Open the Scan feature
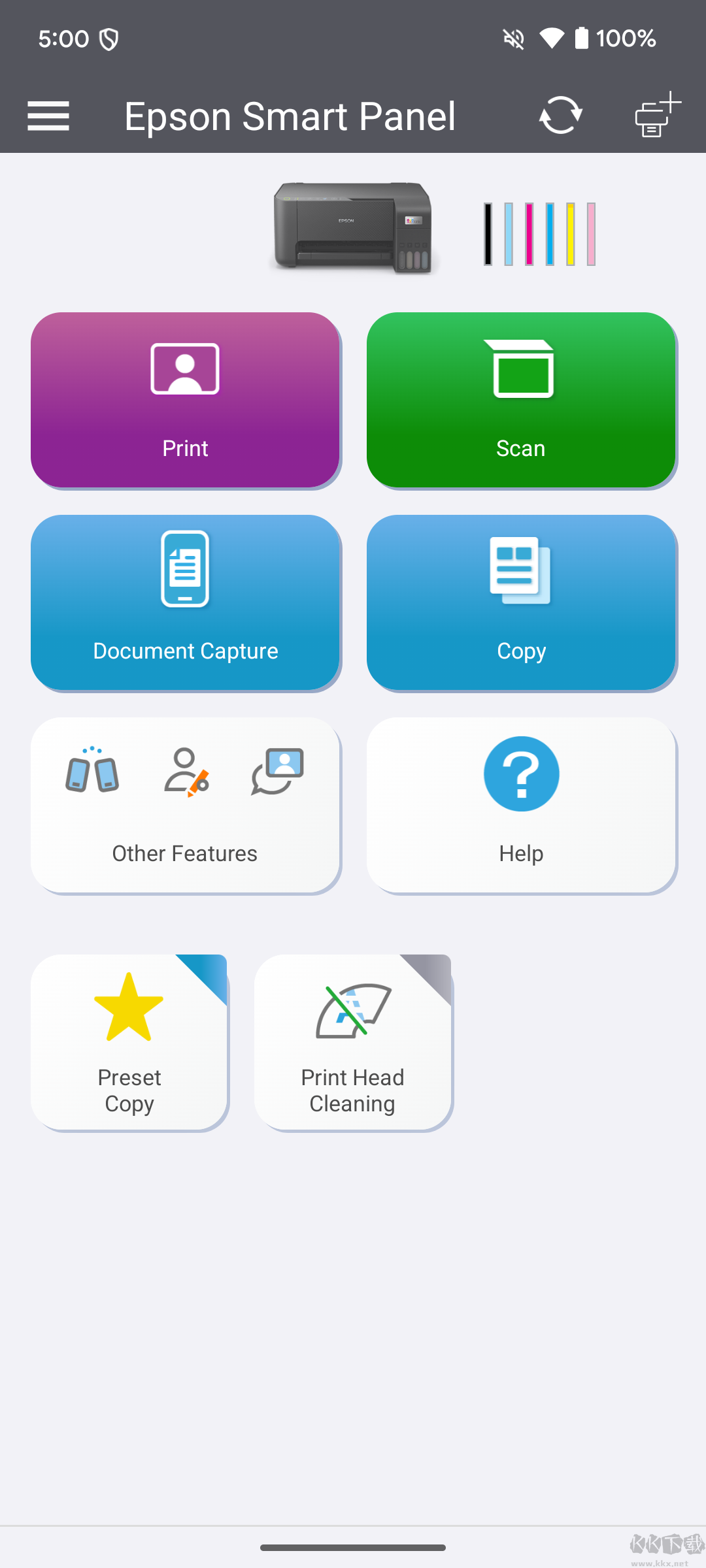The height and width of the screenshot is (1568, 706). [x=520, y=400]
